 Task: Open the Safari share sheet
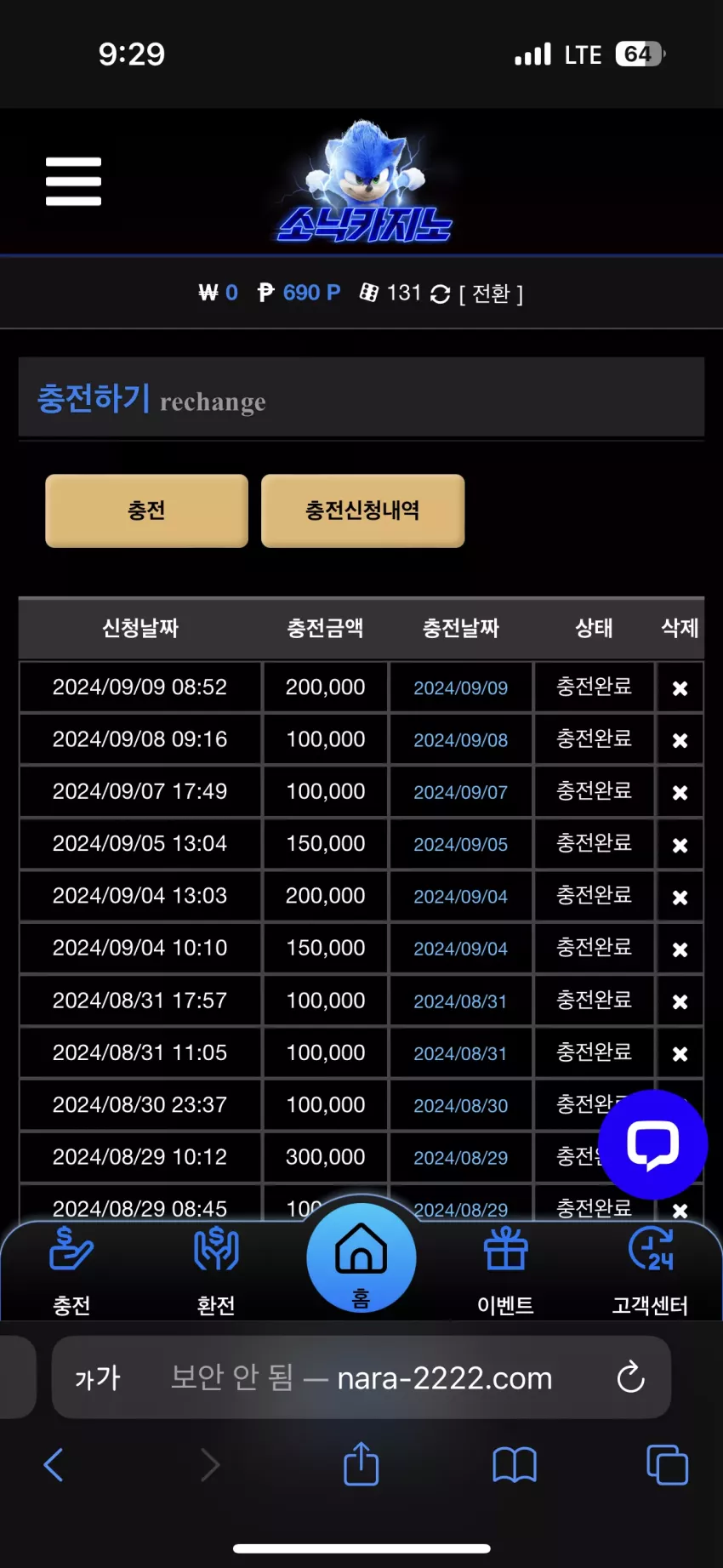[361, 1464]
